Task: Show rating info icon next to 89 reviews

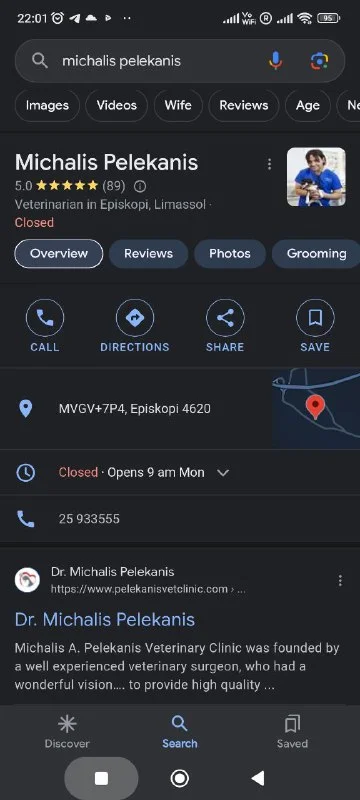Action: (x=140, y=186)
